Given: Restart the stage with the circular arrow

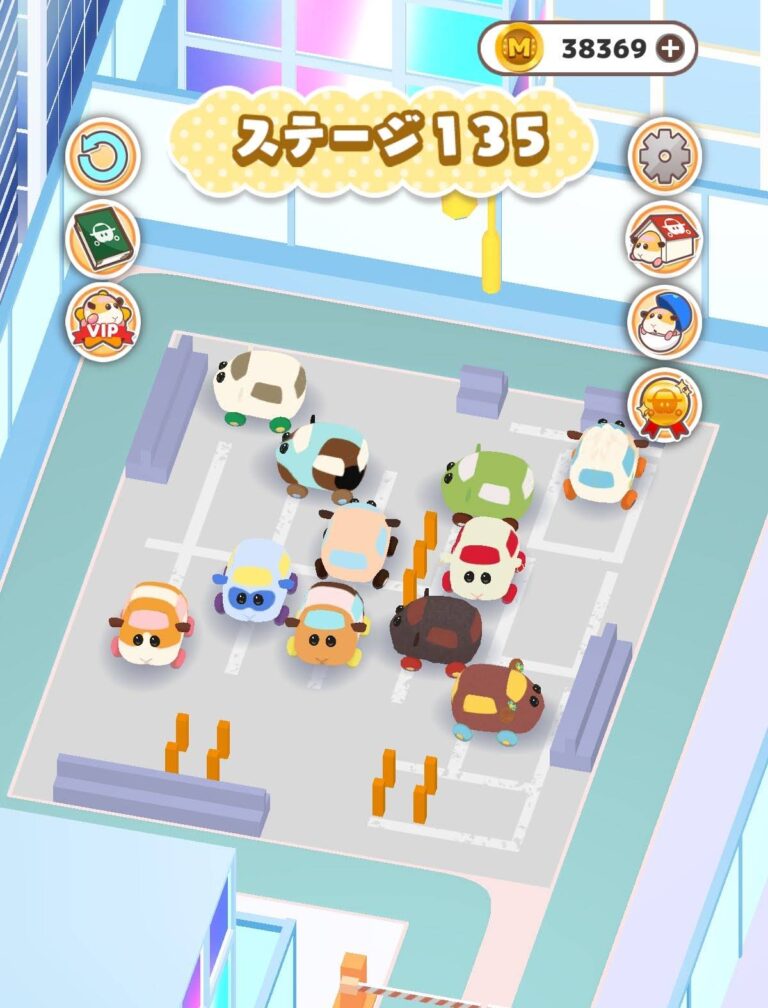Looking at the screenshot, I should pyautogui.click(x=102, y=156).
